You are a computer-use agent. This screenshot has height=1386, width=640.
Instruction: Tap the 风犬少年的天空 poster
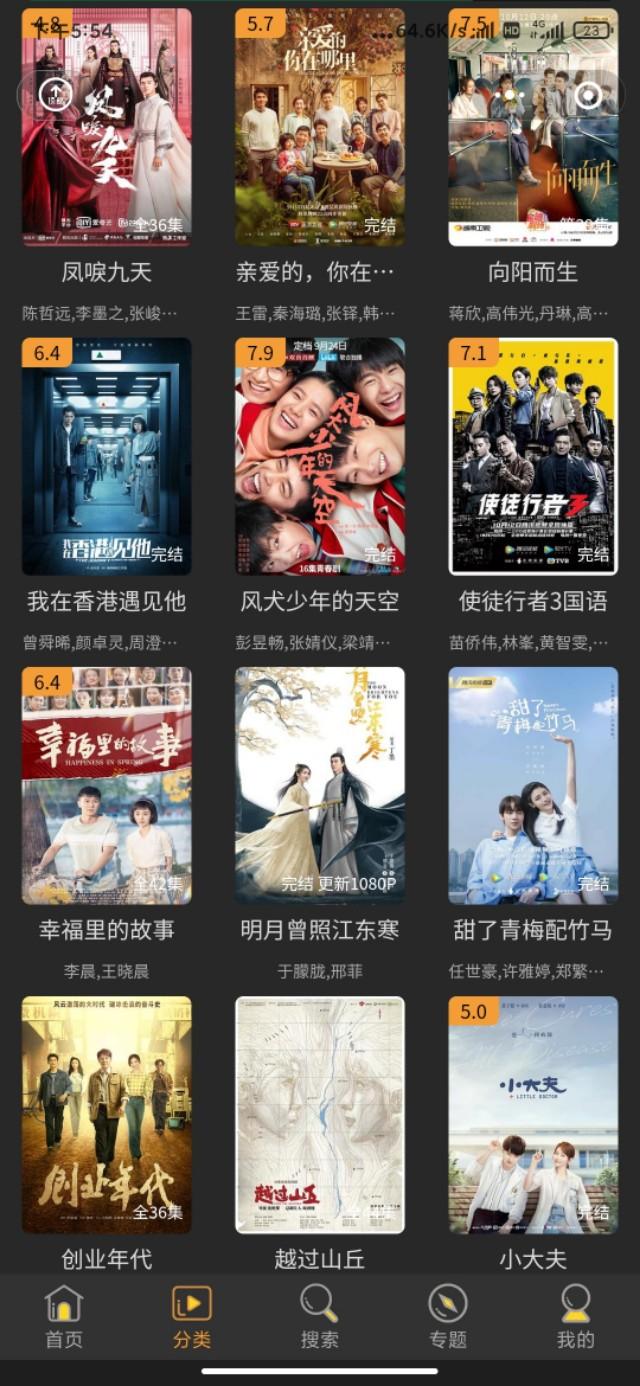point(320,456)
